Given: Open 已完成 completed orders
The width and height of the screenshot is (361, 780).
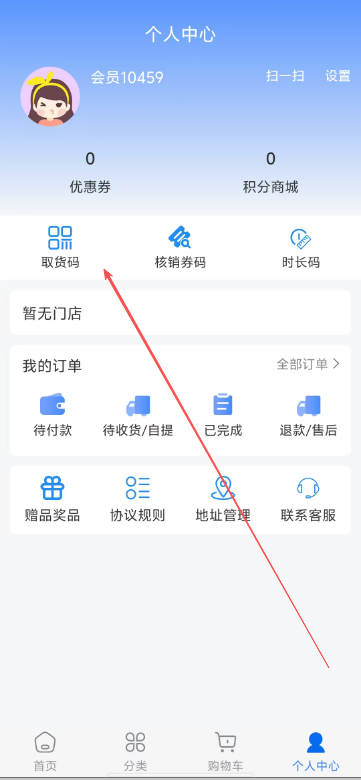Looking at the screenshot, I should [x=223, y=416].
